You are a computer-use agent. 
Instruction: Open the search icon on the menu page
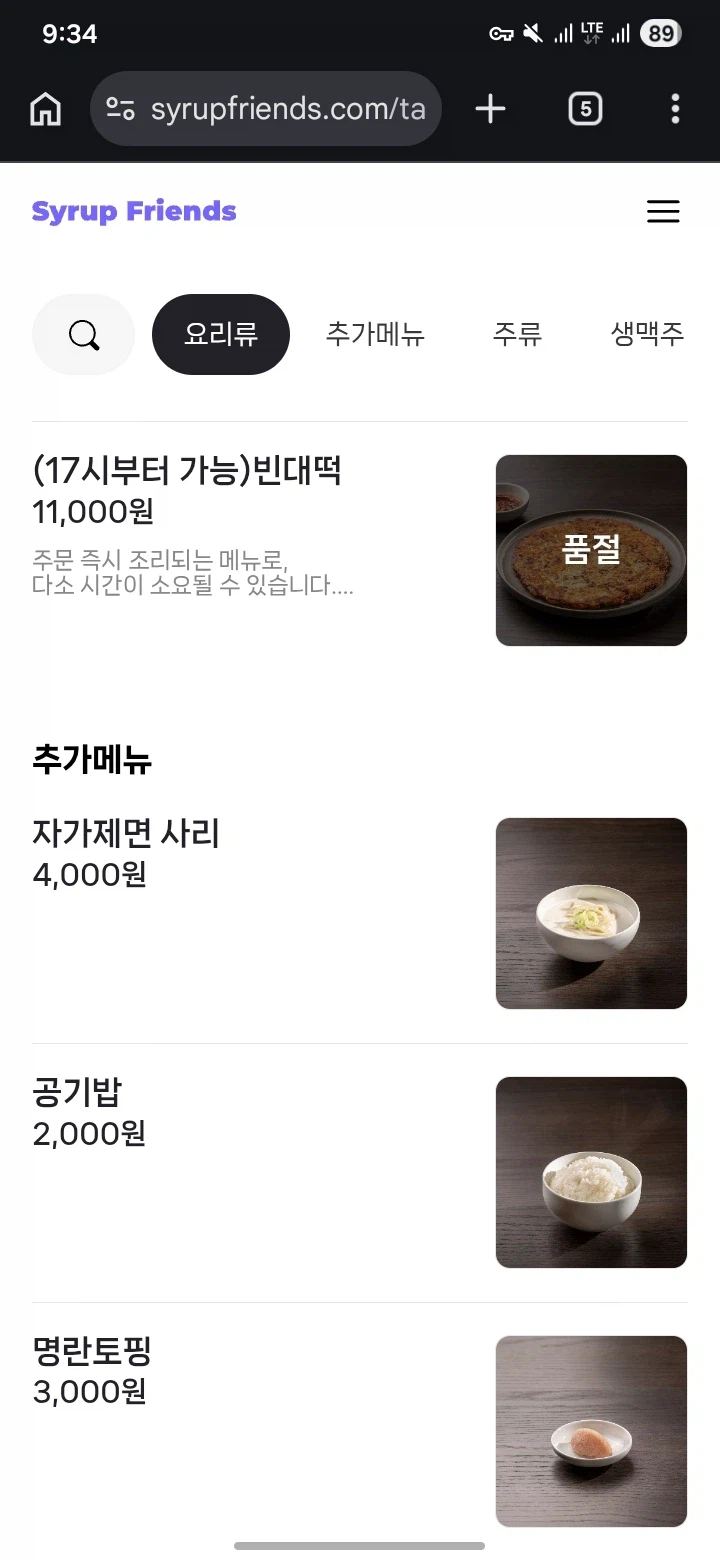tap(83, 334)
